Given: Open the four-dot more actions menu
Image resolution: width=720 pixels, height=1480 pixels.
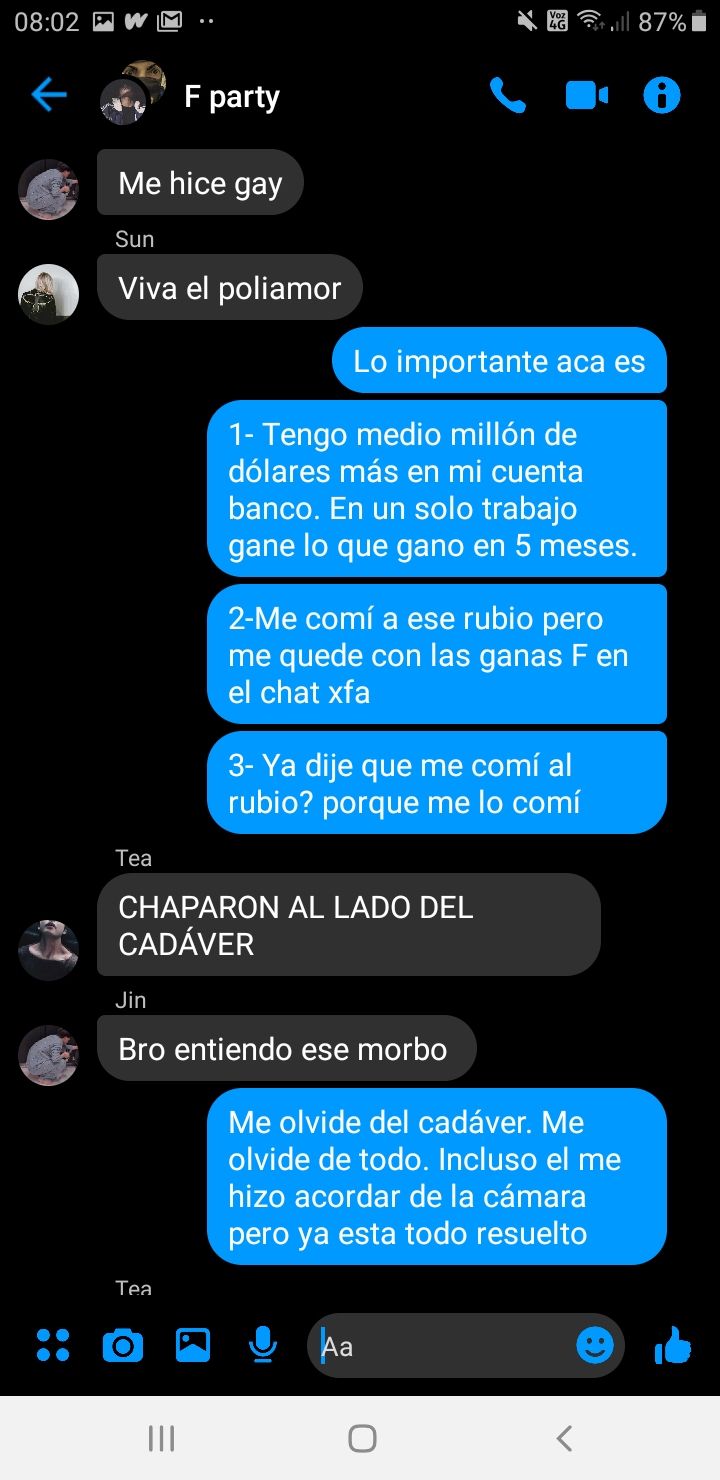Looking at the screenshot, I should tap(53, 1345).
